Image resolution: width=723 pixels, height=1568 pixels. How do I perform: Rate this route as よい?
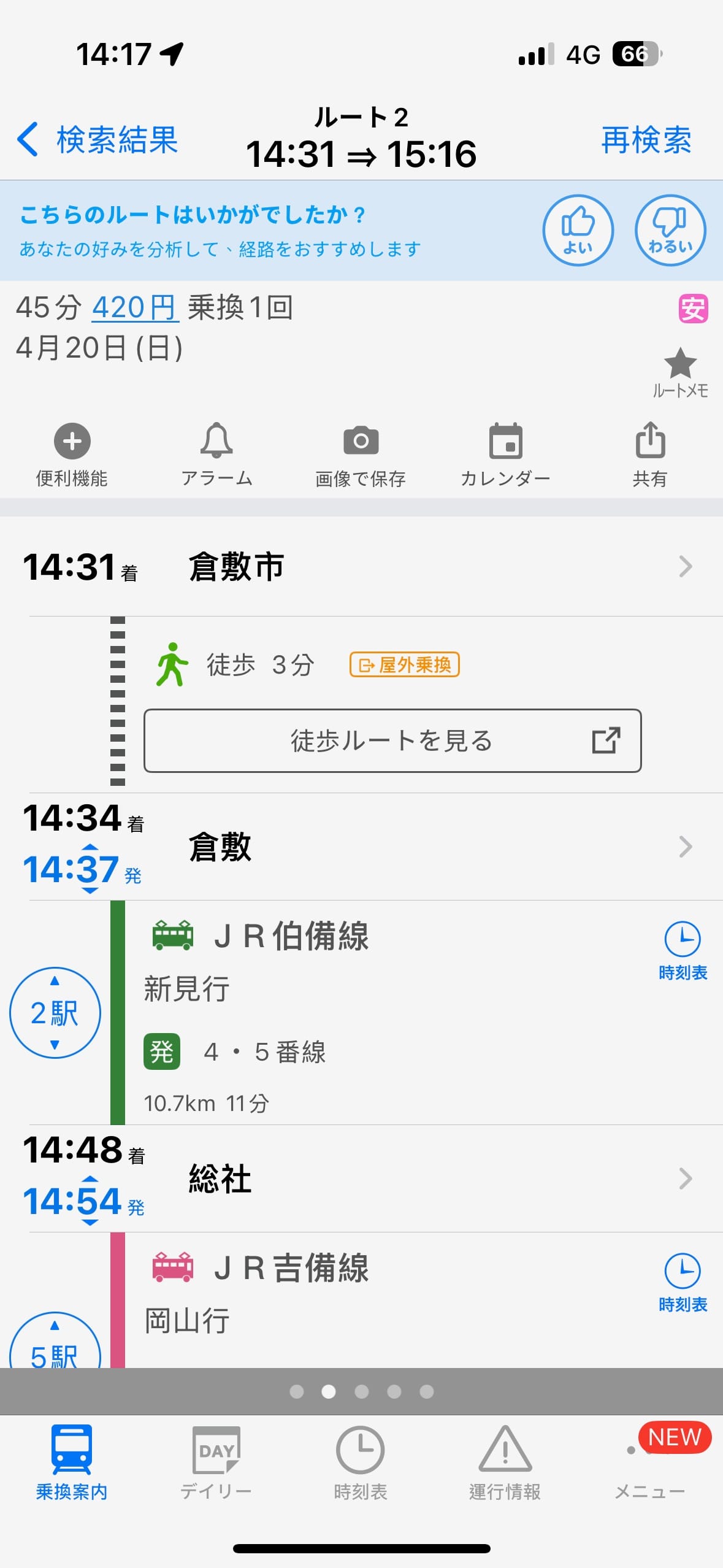(578, 231)
